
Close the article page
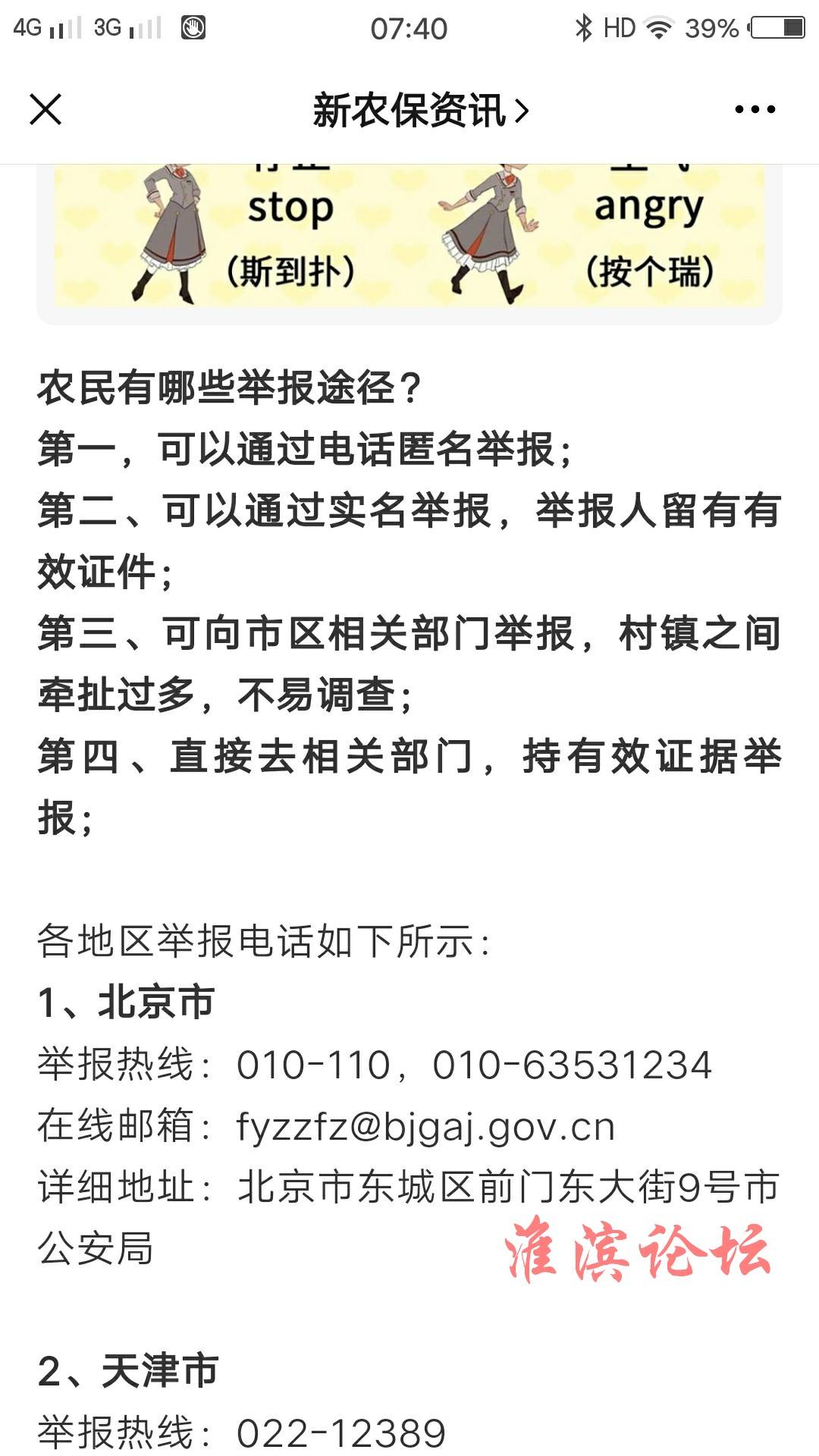click(45, 109)
